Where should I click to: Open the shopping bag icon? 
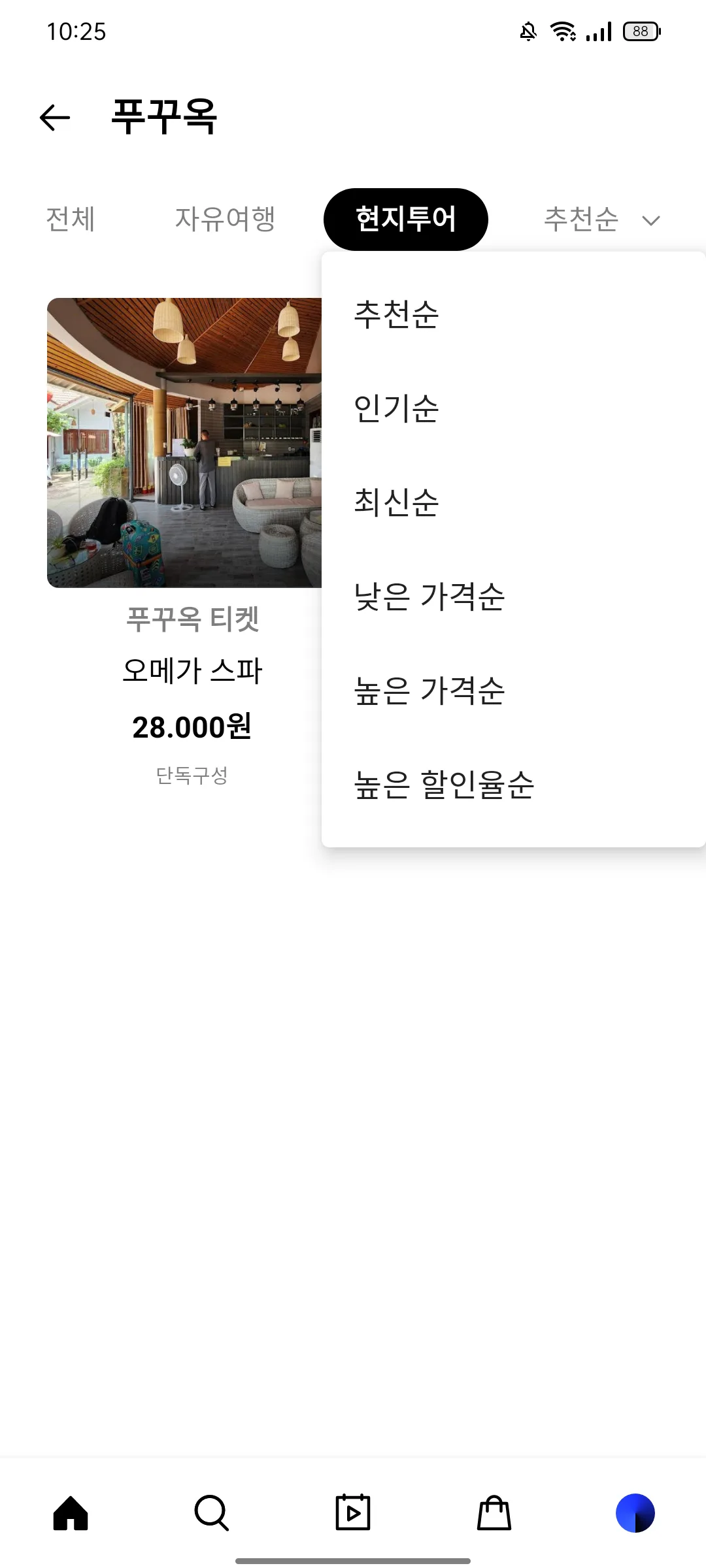tap(494, 1514)
